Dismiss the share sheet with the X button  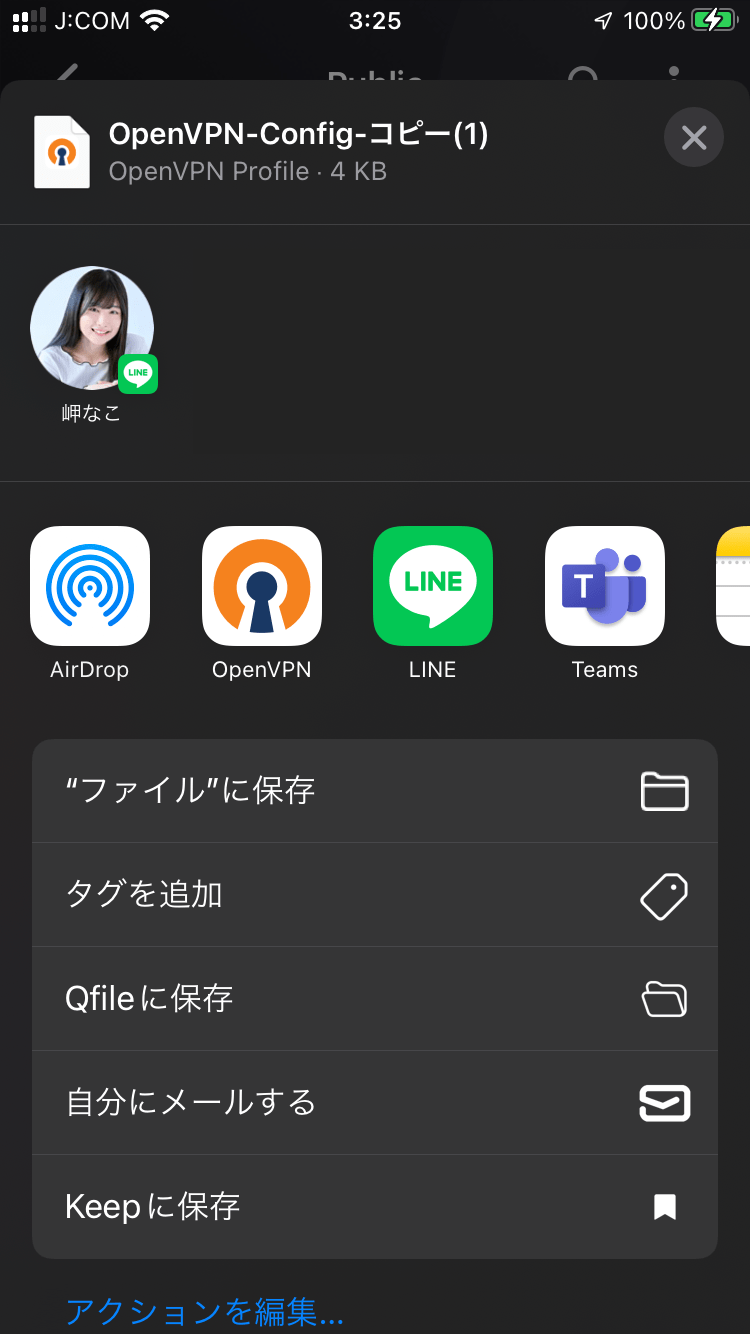tap(693, 137)
